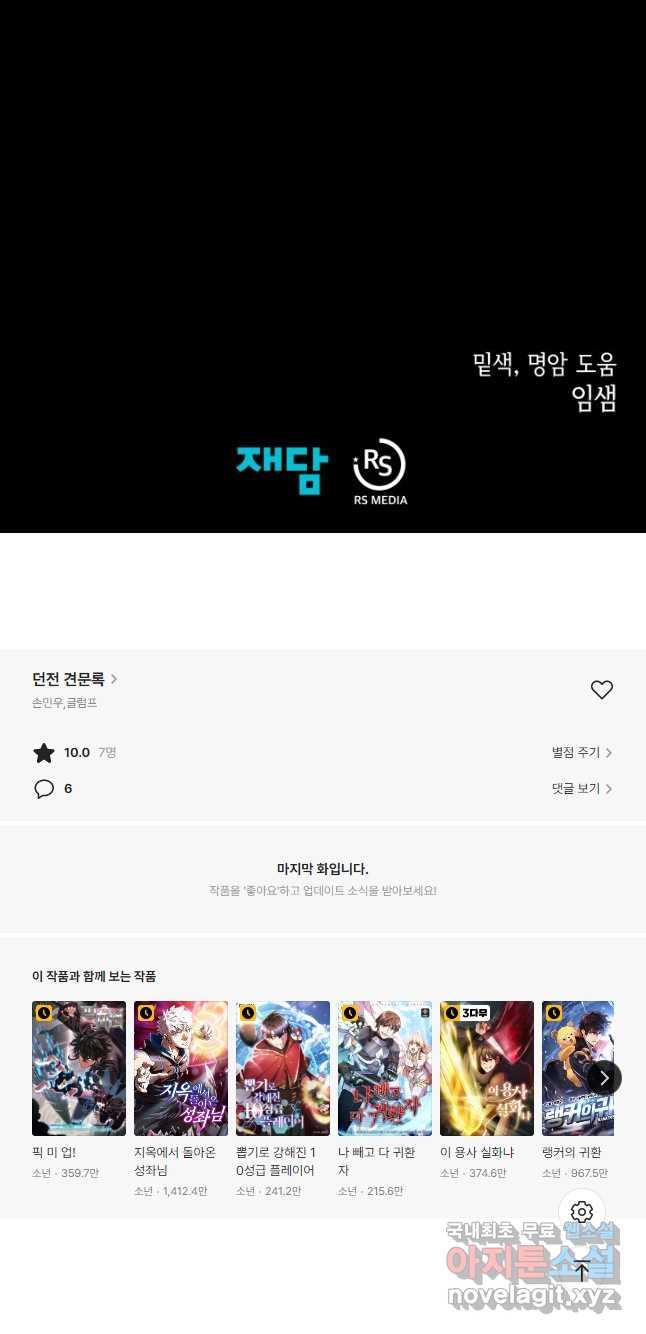Like this series with the heart icon
Screen dimensions: 646x1334
click(x=601, y=690)
